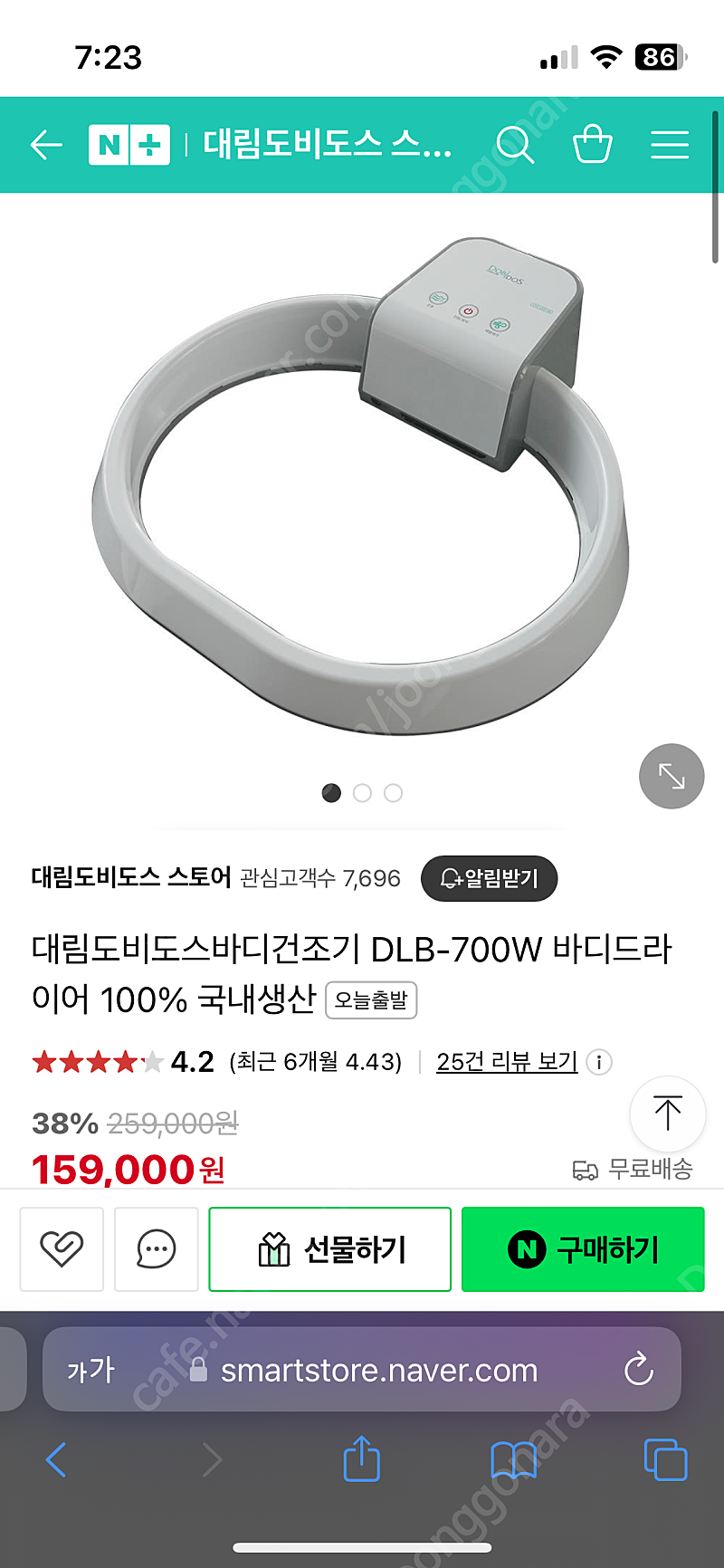The image size is (724, 1568).
Task: Open the smartstore.naver.com address bar
Action: [378, 1370]
